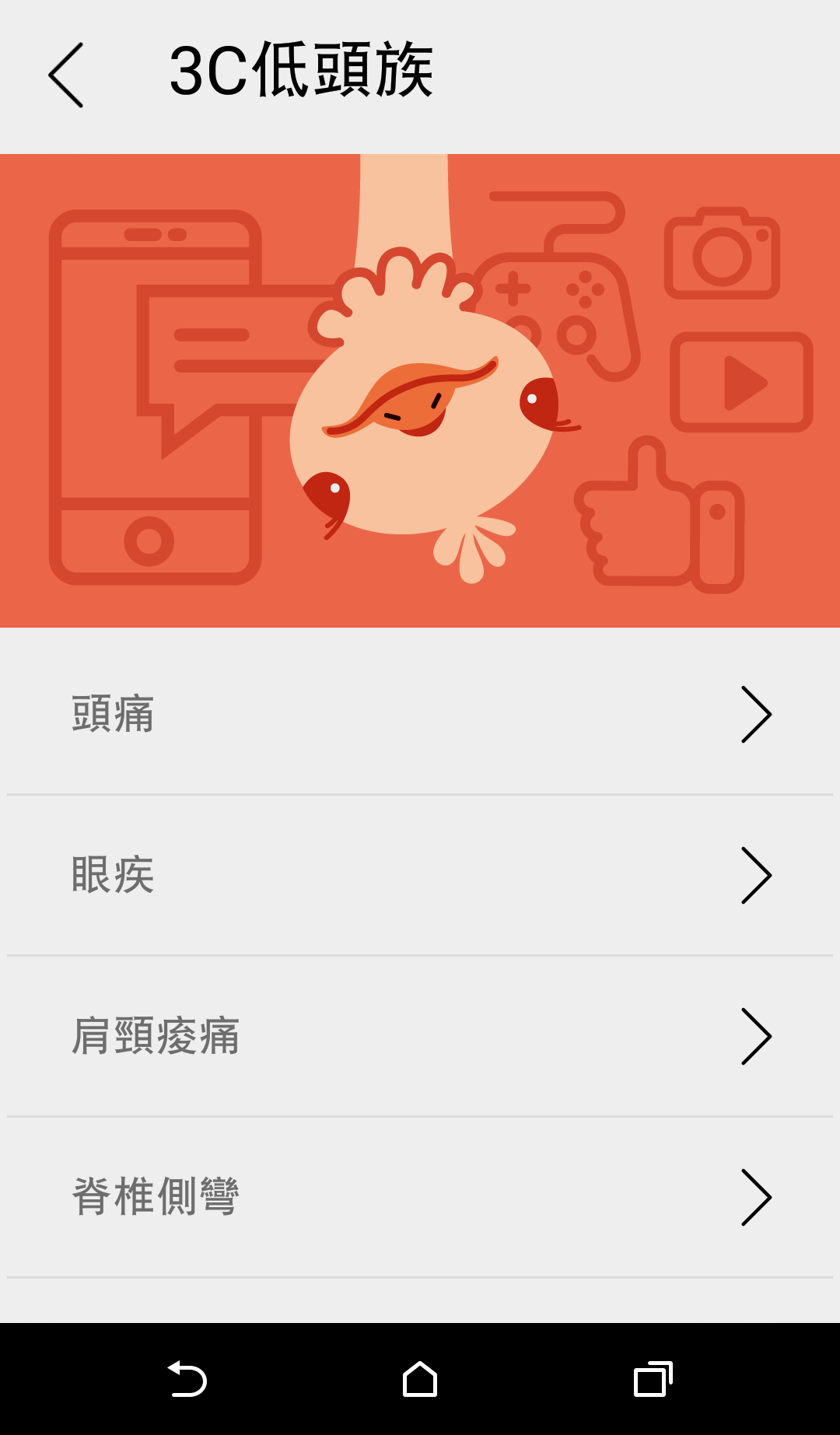Screen dimensions: 840x1435
Task: Go back using the top-left arrow
Action: [66, 75]
